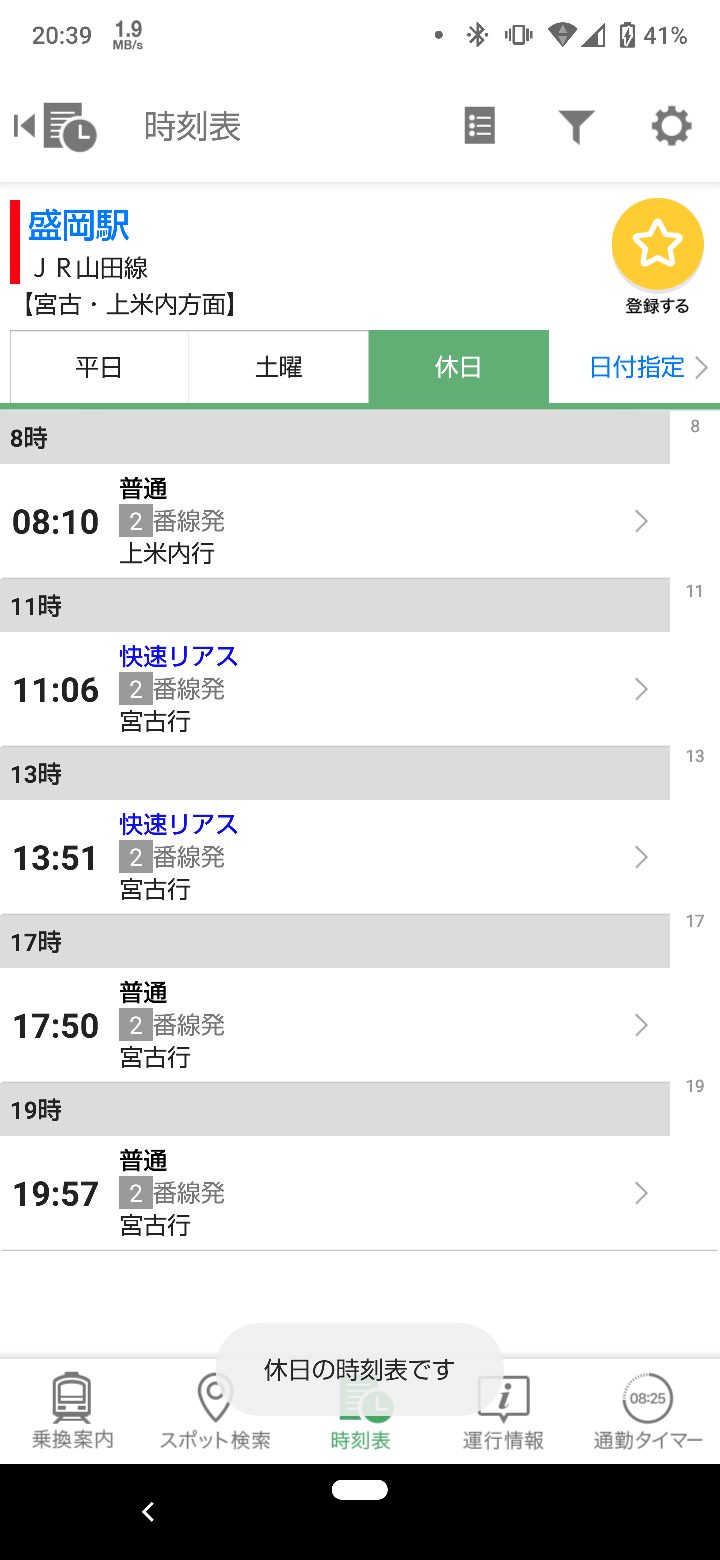Viewport: 720px width, 1560px height.
Task: Switch to the list view icon
Action: 480,127
